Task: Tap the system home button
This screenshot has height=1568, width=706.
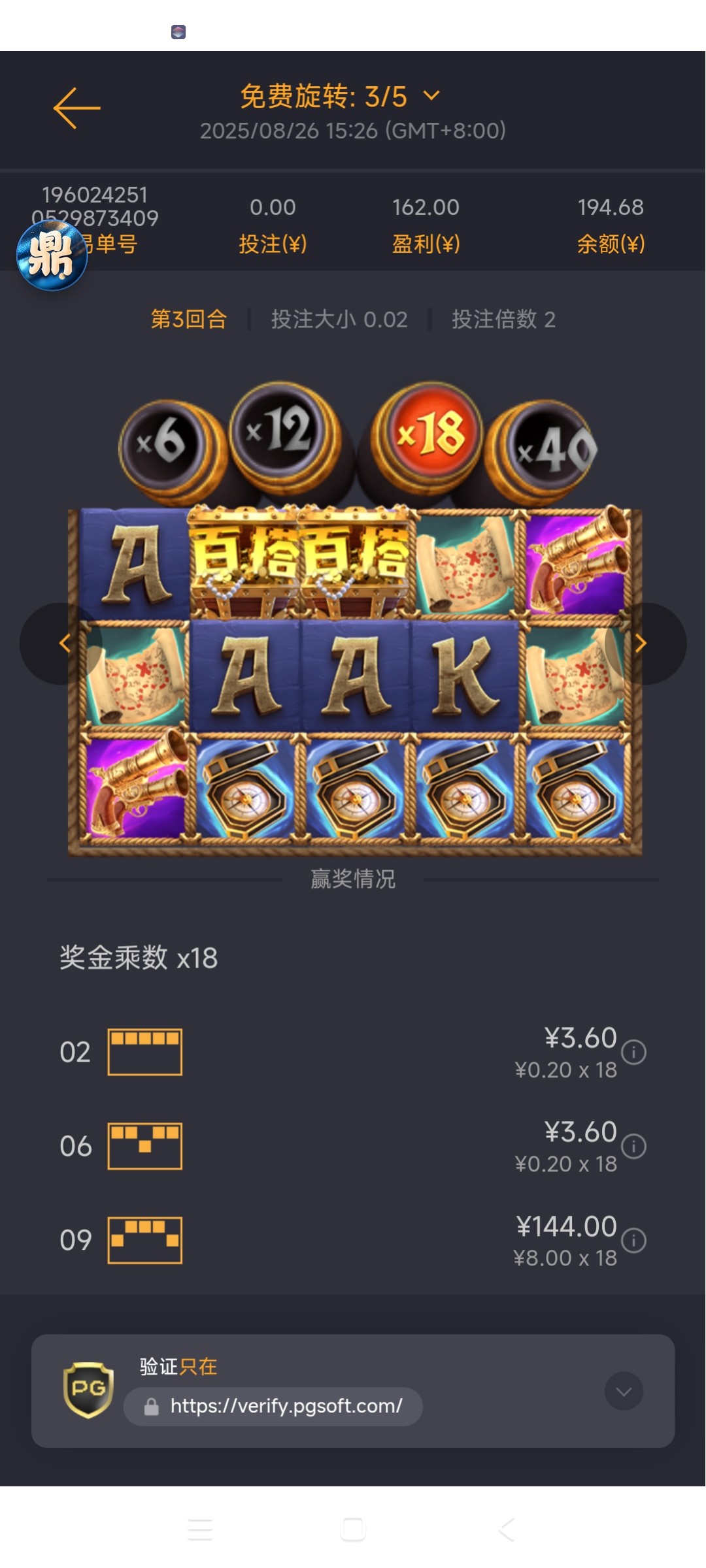Action: click(353, 1529)
